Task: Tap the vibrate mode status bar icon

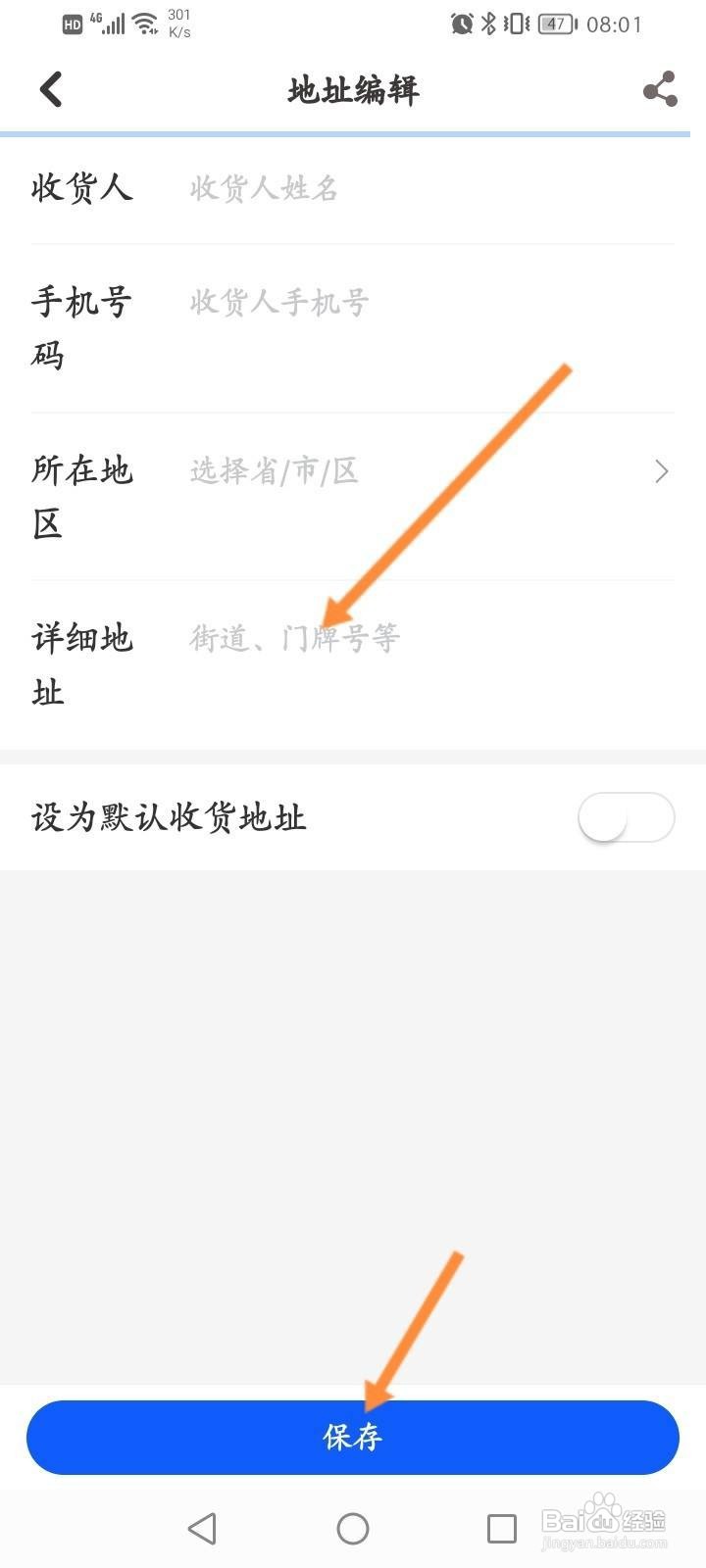Action: (x=517, y=24)
